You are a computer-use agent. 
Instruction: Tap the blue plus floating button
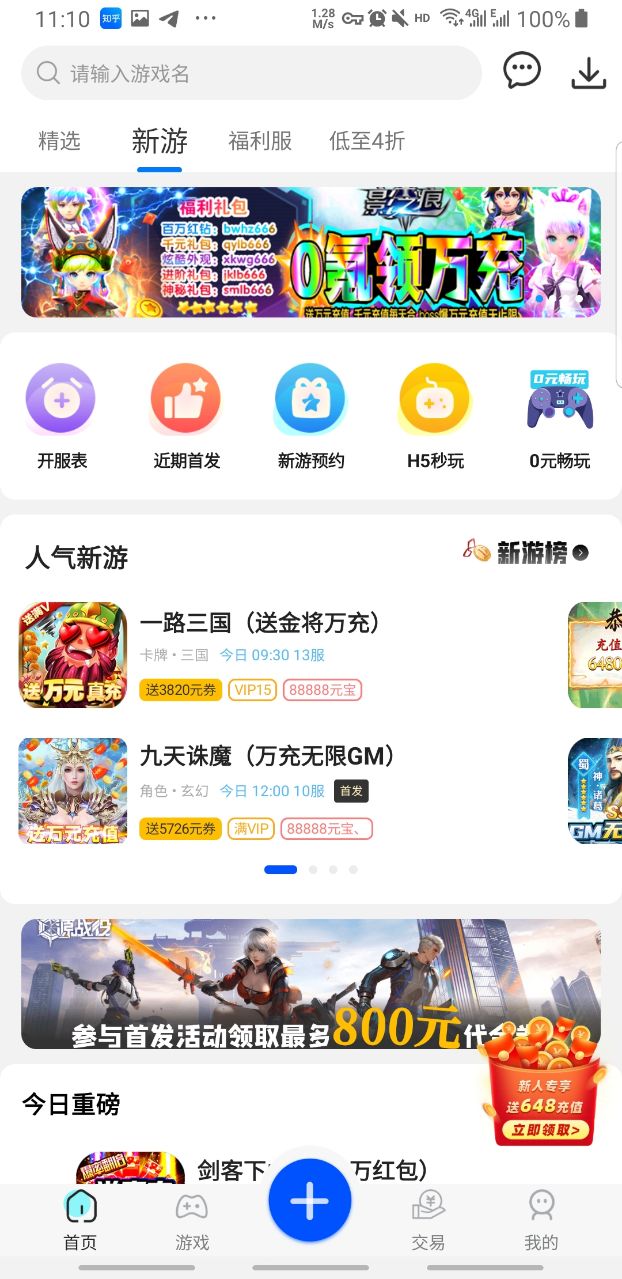pyautogui.click(x=309, y=1201)
